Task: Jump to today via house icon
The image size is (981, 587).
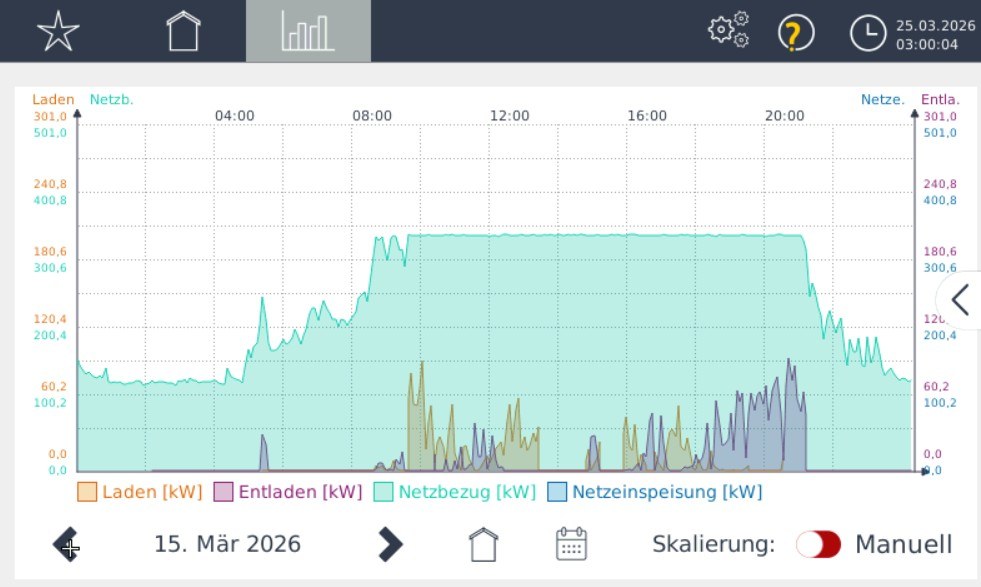Action: [484, 545]
